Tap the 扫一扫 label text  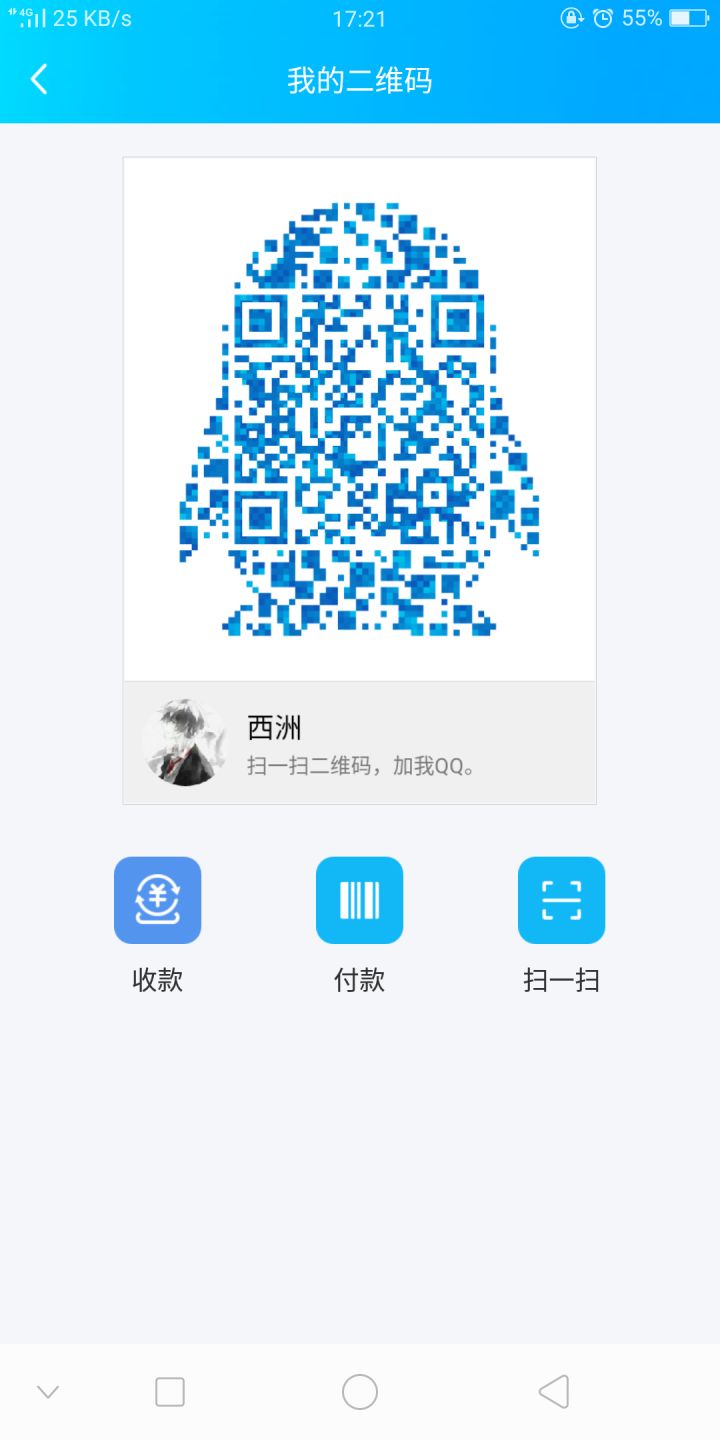point(561,981)
